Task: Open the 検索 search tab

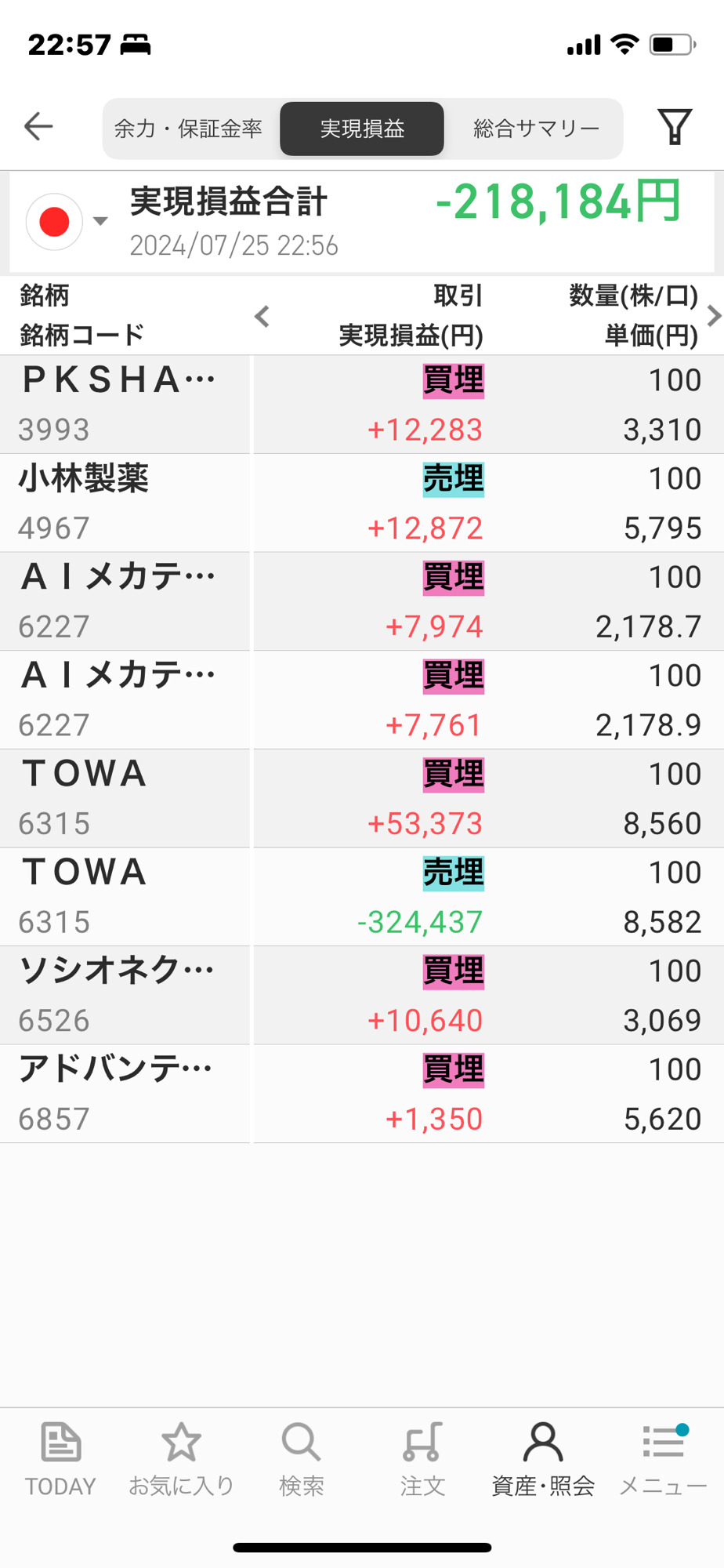Action: [x=302, y=1459]
